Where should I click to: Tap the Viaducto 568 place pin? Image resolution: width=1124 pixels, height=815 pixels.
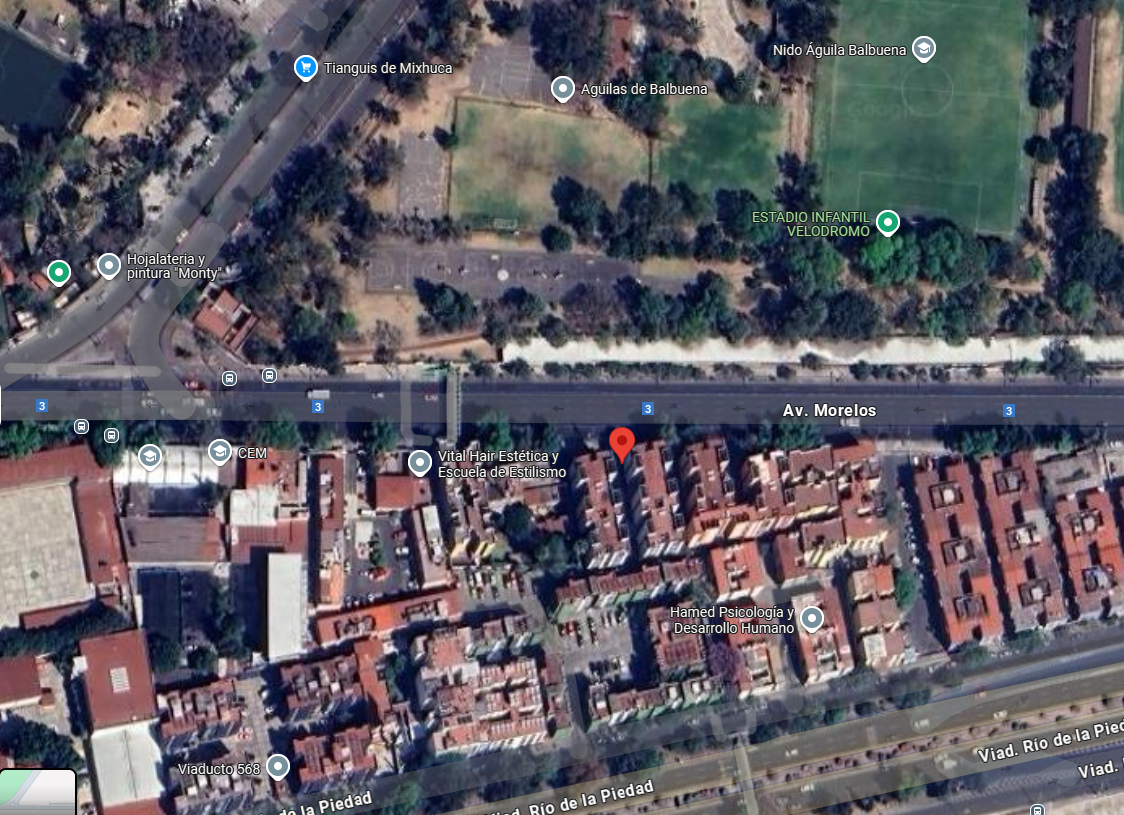pos(278,767)
